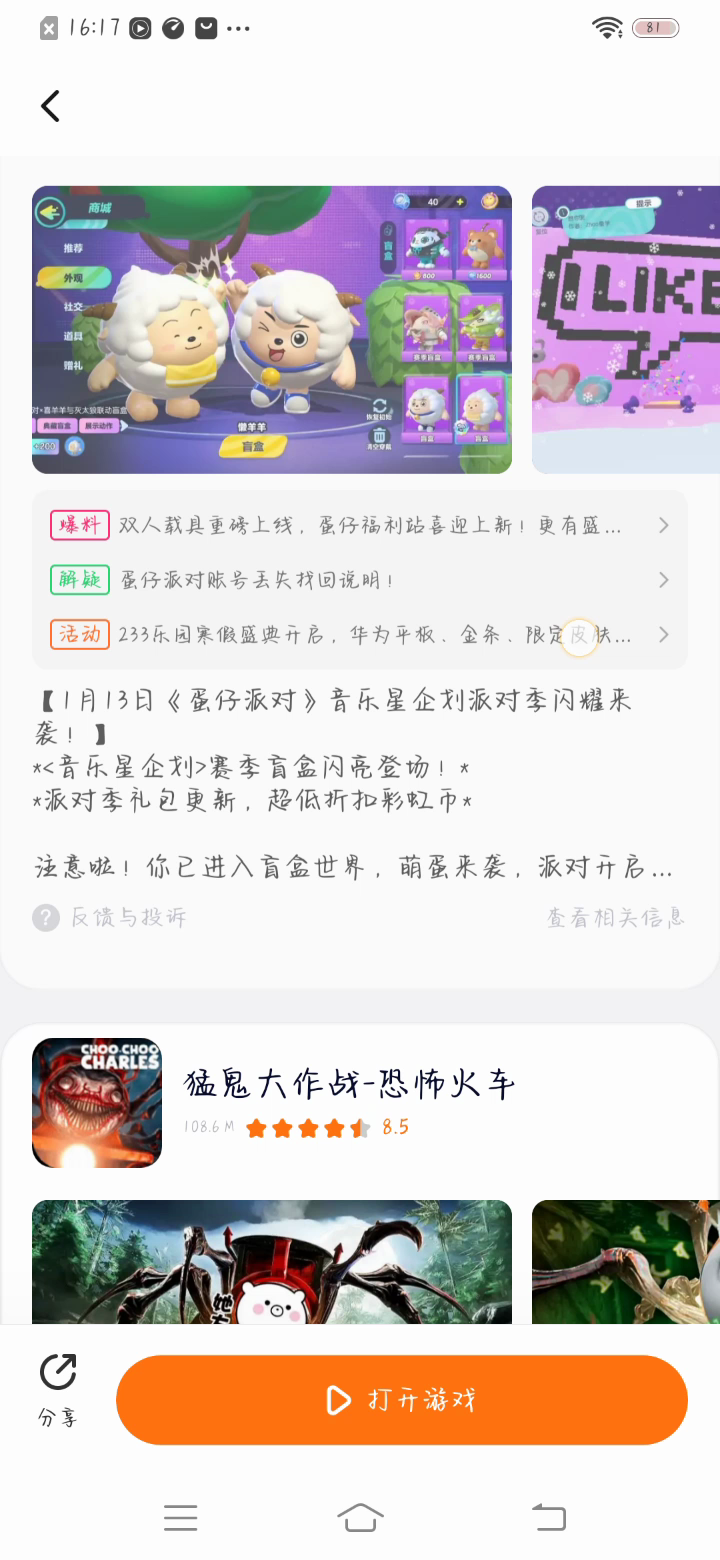Share this game via 分享
Screen dimensions: 720x1560
coord(58,1388)
